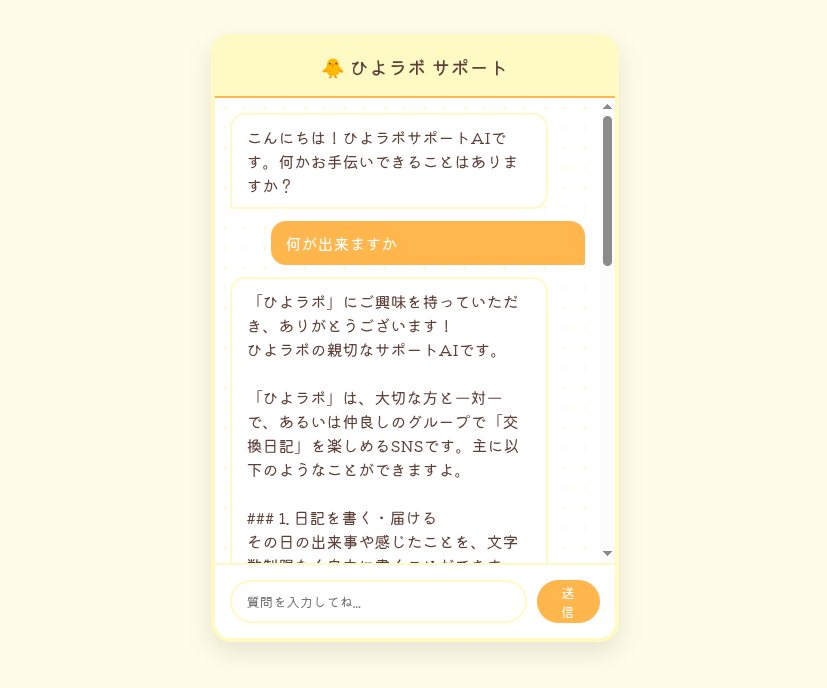
Task: Tap the 送信 send button
Action: tap(568, 601)
